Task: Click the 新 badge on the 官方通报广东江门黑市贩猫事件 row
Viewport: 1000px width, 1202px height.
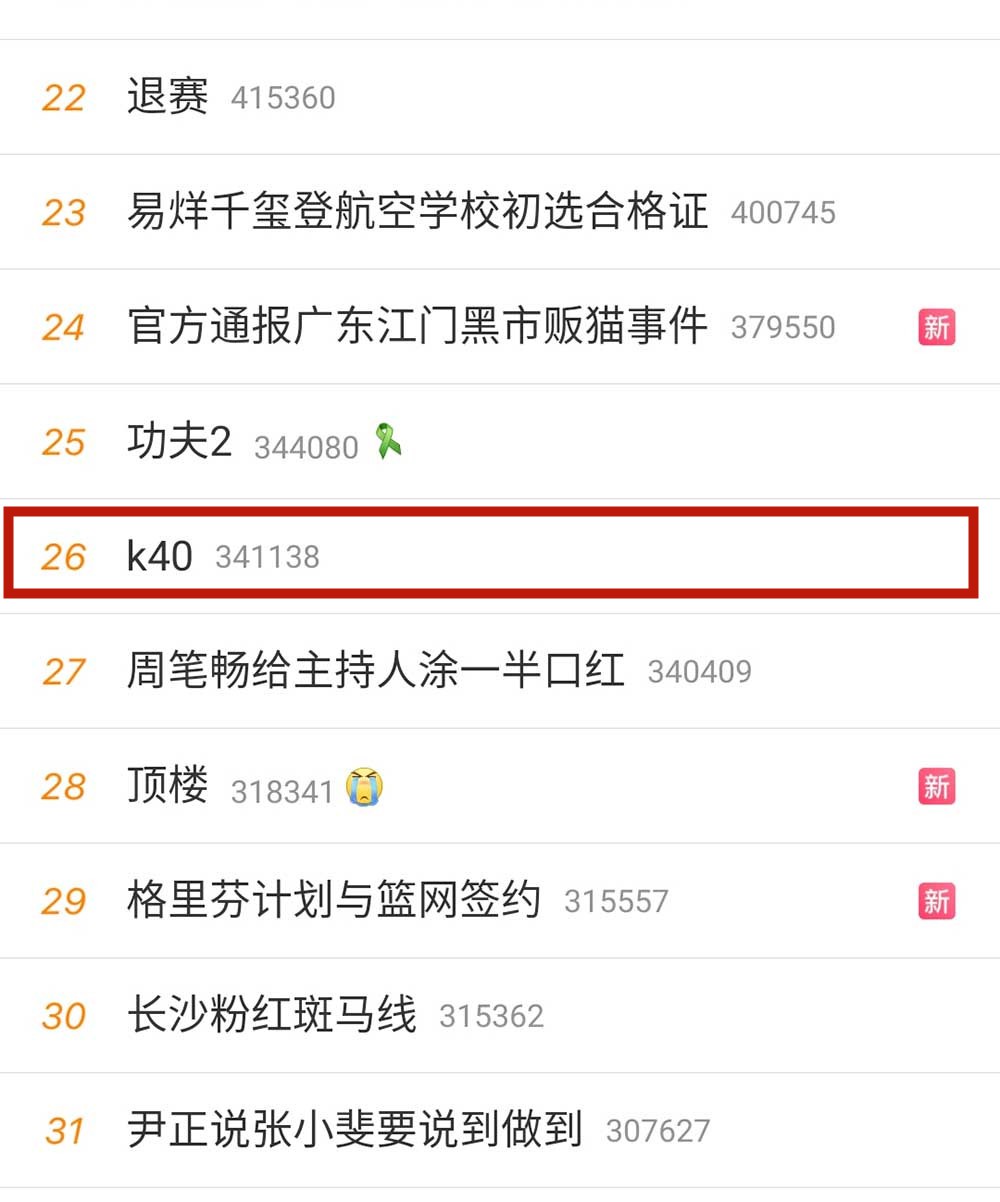Action: pyautogui.click(x=938, y=327)
